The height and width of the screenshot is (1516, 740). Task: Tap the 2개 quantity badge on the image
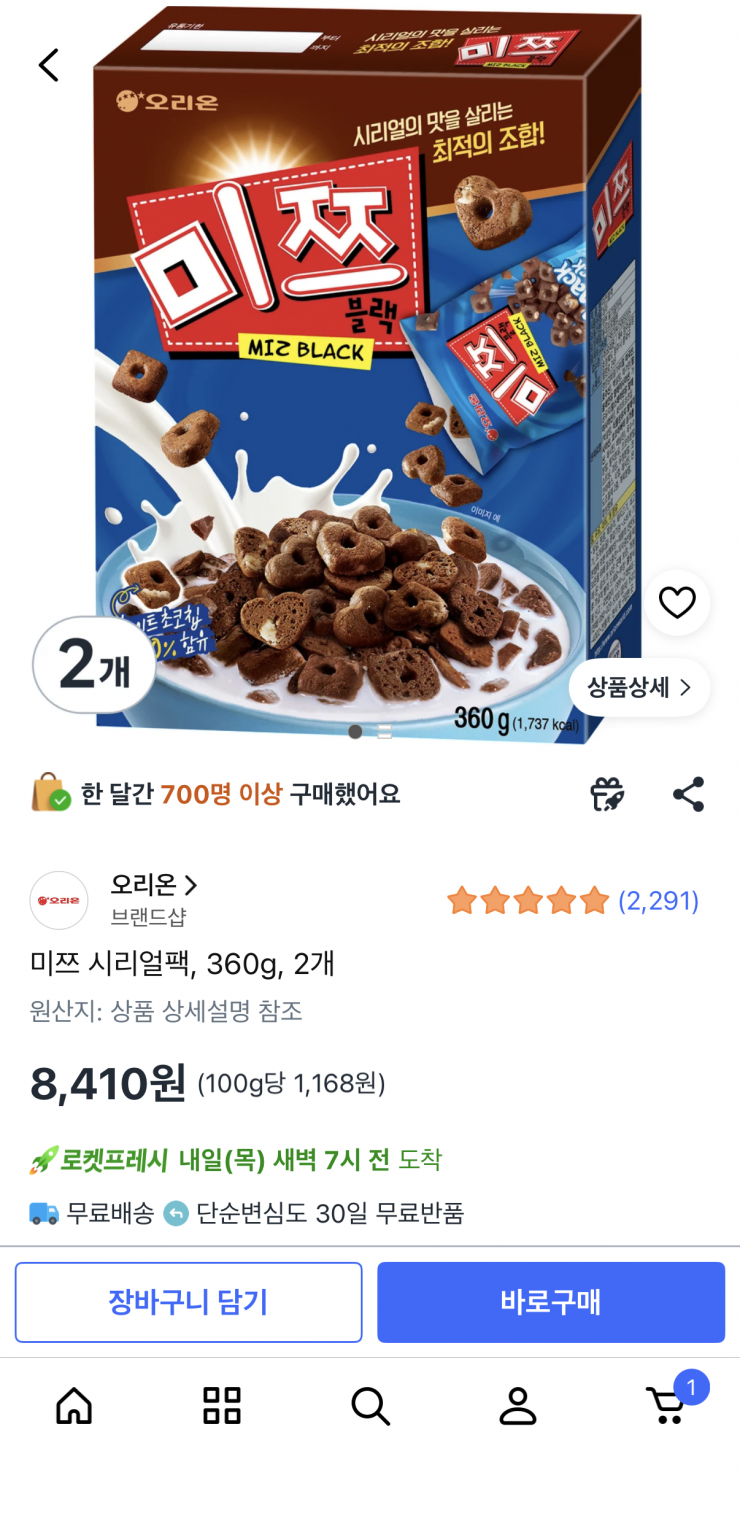(95, 665)
